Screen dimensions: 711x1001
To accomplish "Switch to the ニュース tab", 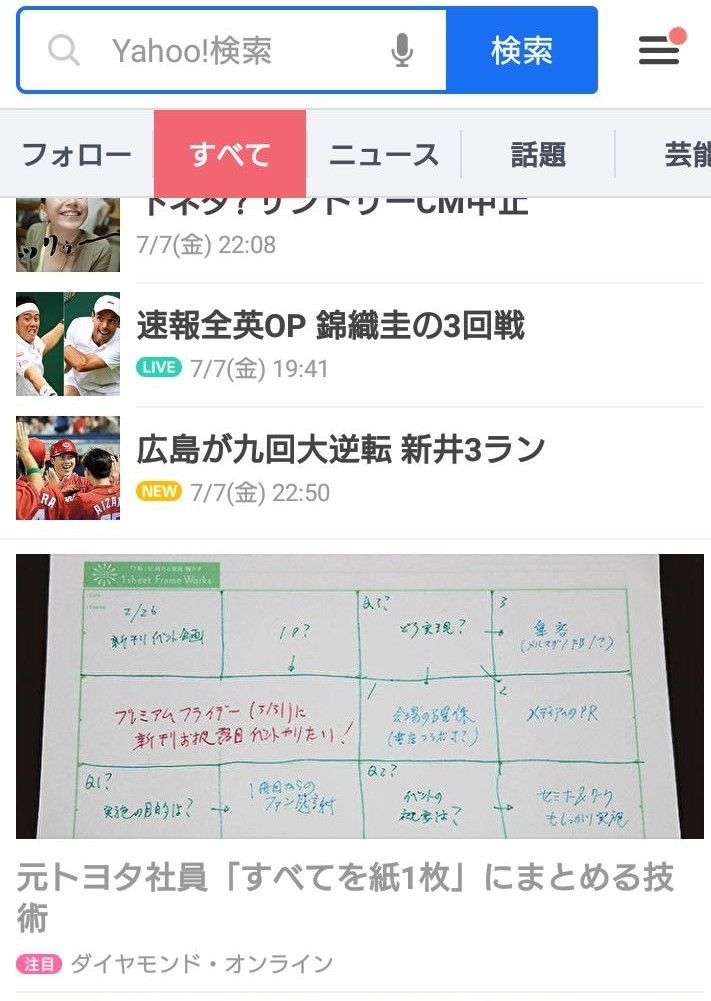I will point(384,155).
